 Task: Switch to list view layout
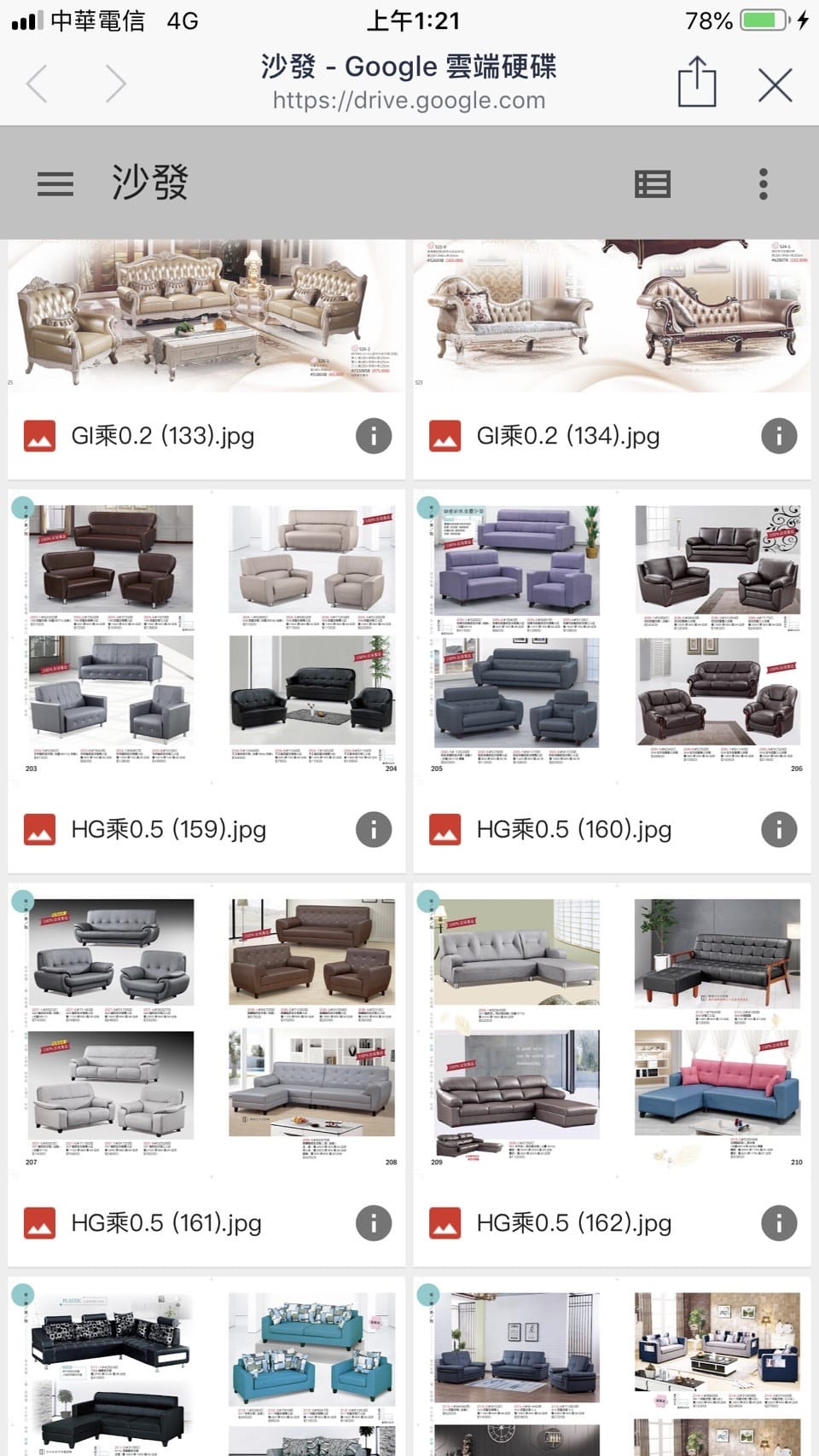(x=653, y=183)
